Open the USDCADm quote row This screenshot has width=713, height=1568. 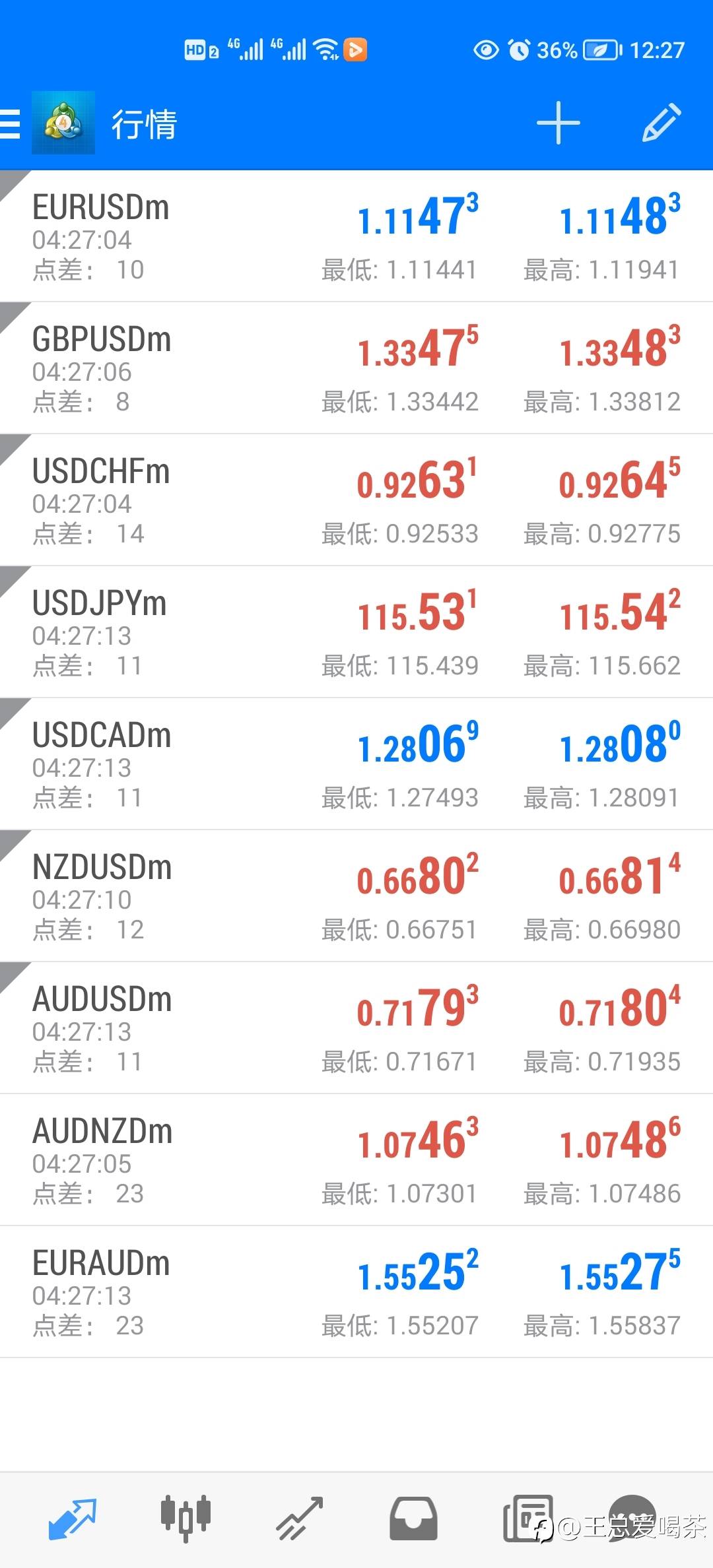pos(356,764)
